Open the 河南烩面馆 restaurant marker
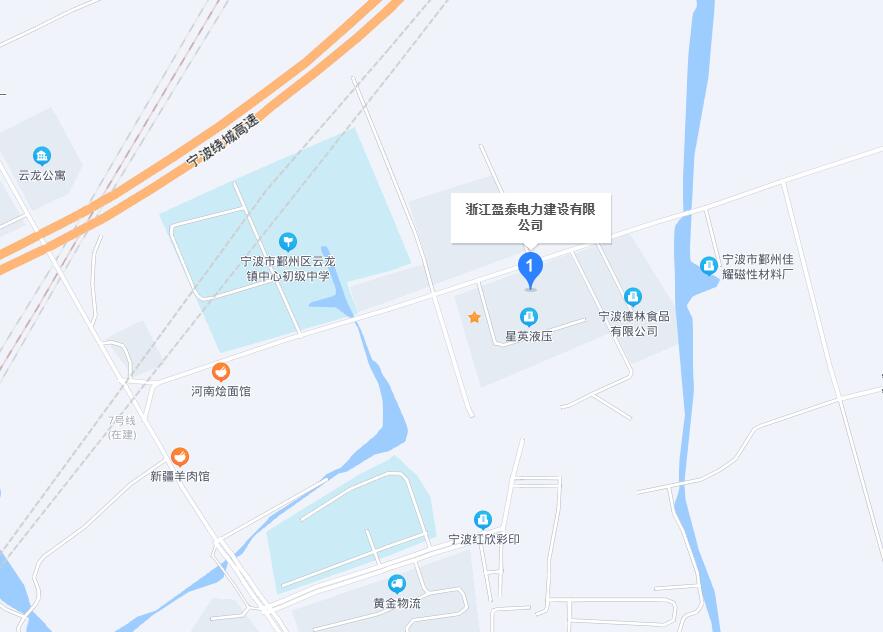 click(221, 372)
